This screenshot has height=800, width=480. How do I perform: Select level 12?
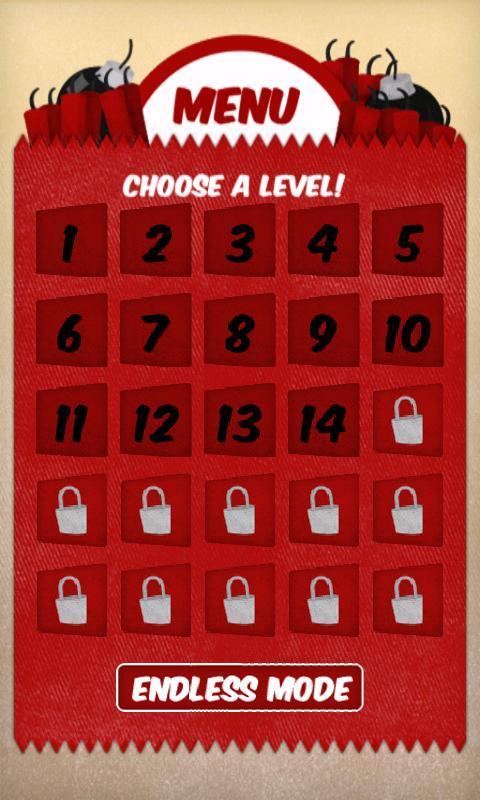coord(156,420)
